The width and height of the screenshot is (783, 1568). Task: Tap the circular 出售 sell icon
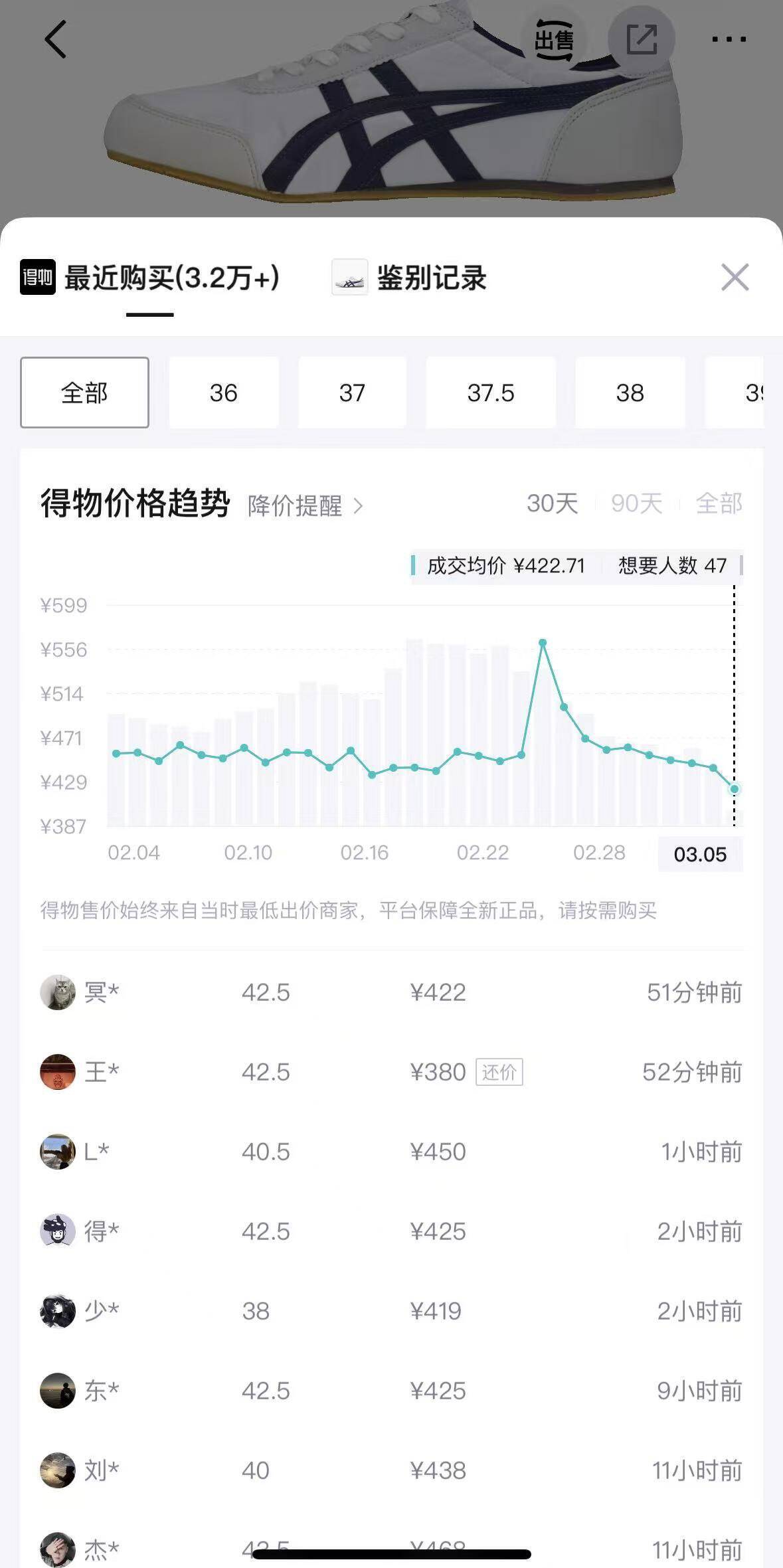click(557, 39)
